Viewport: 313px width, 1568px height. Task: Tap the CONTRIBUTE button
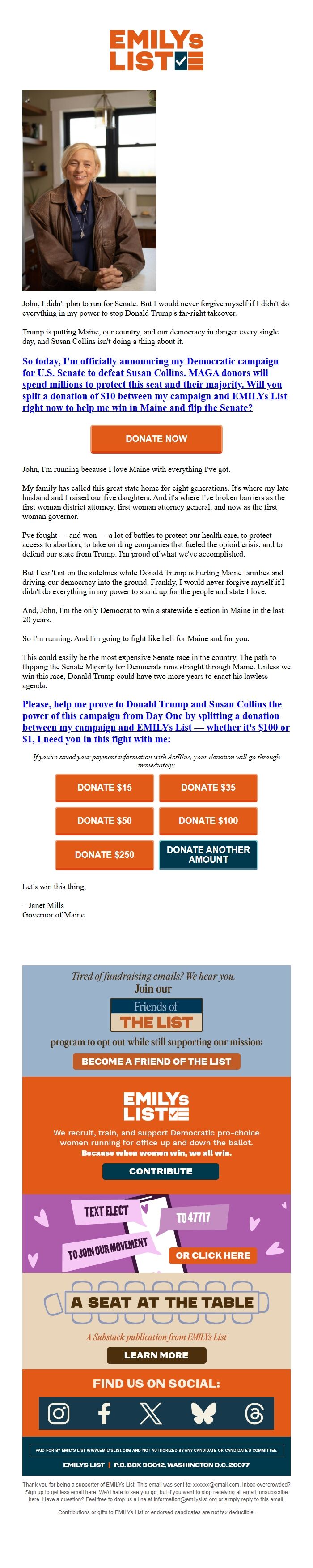coord(161,1170)
